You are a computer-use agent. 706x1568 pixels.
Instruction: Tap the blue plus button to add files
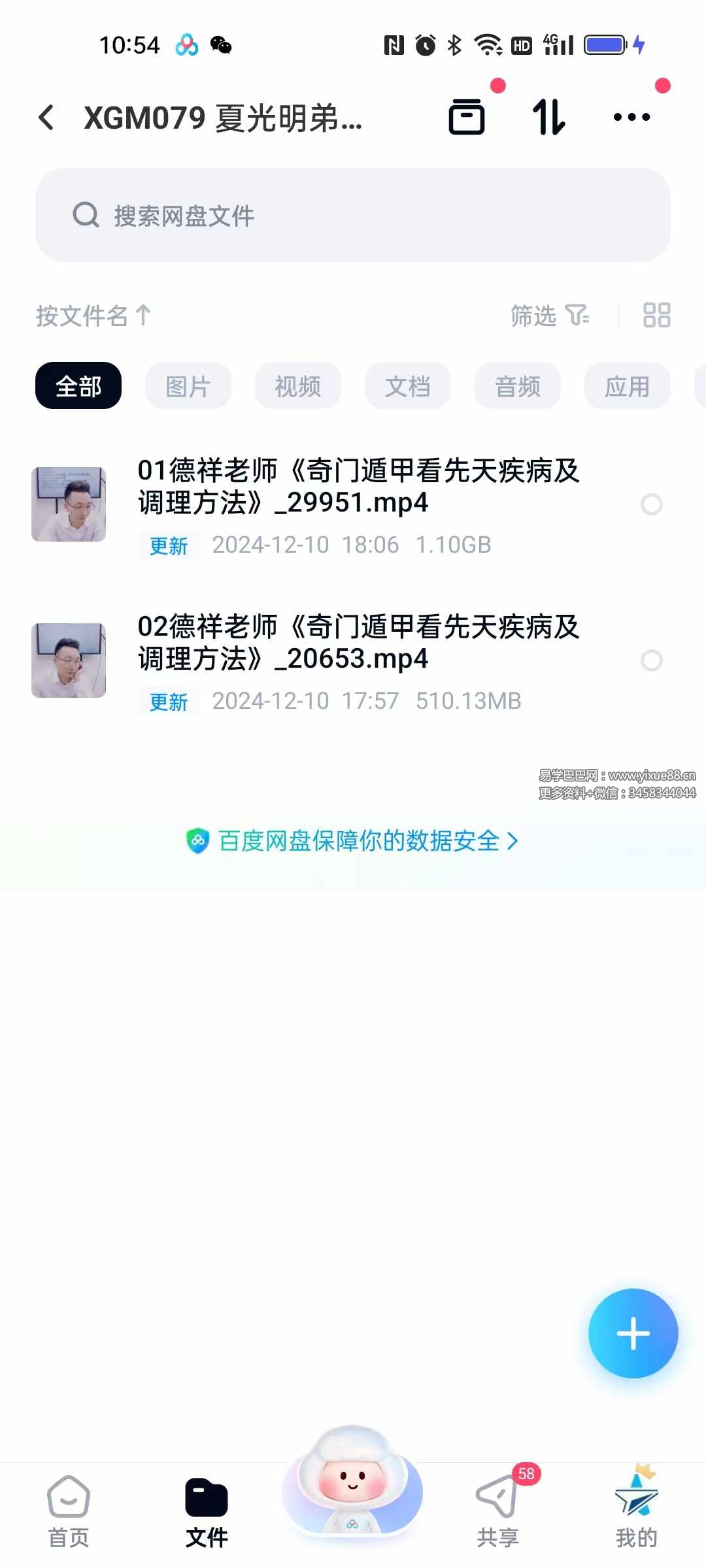pyautogui.click(x=632, y=1334)
